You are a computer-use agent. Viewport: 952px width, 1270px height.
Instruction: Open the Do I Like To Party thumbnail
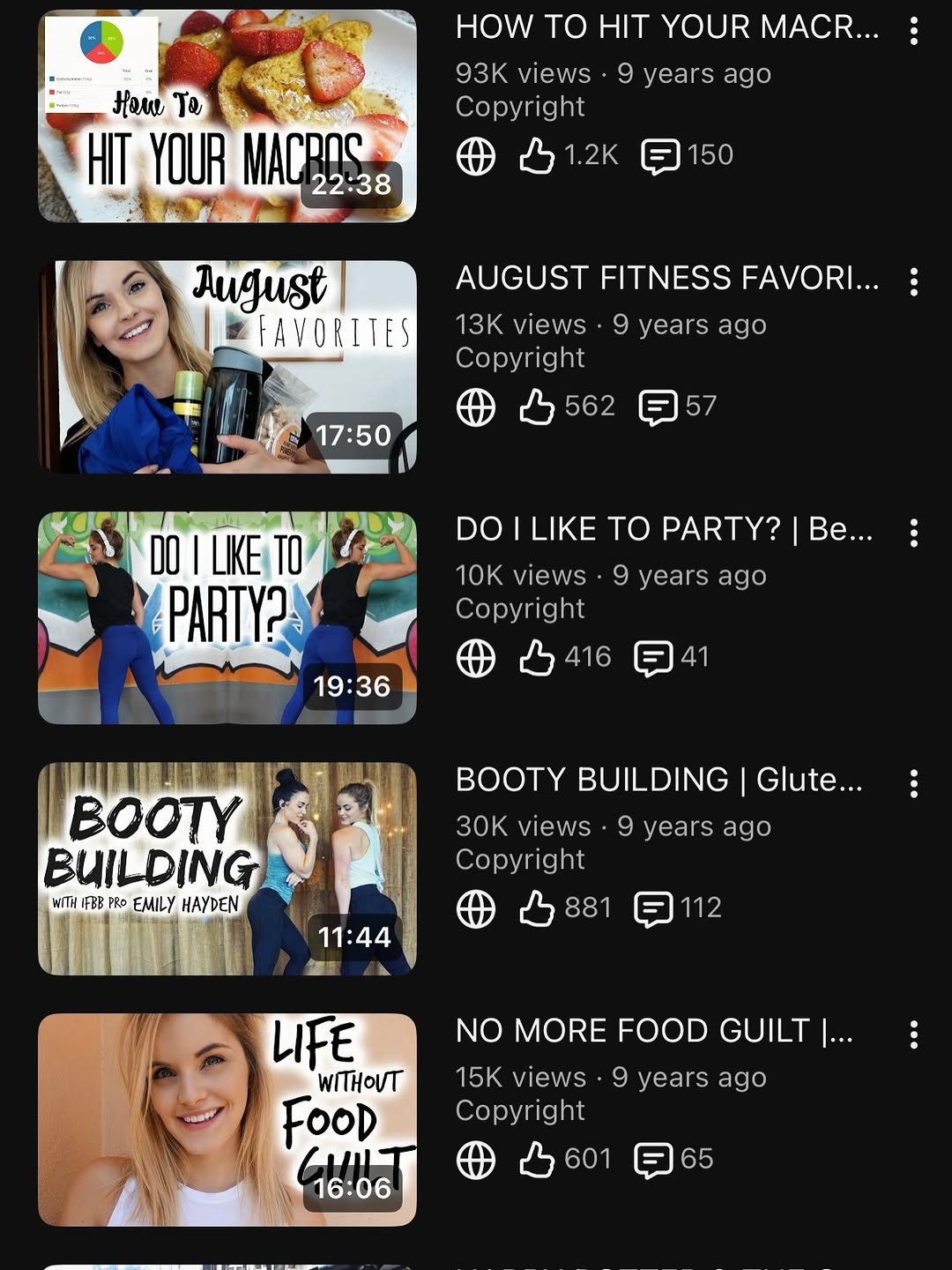tap(227, 617)
